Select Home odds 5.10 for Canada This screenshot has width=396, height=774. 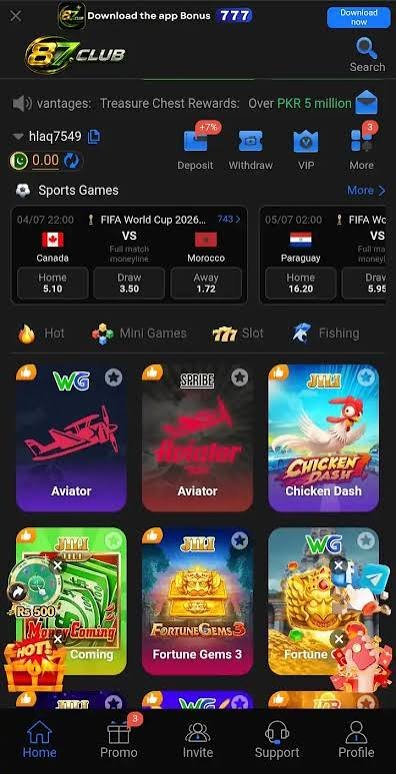pyautogui.click(x=53, y=283)
